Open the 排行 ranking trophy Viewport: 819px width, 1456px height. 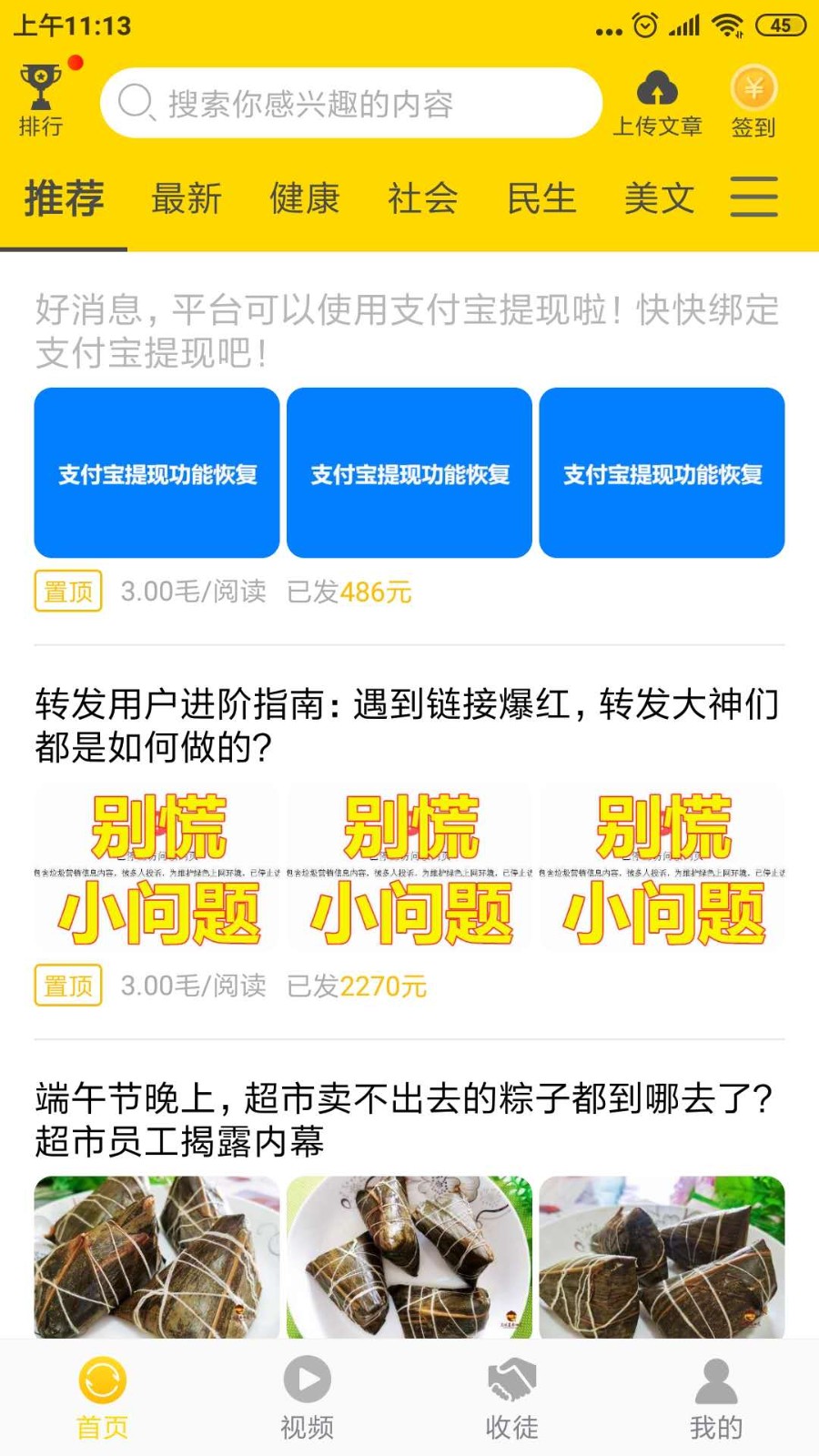[x=41, y=100]
